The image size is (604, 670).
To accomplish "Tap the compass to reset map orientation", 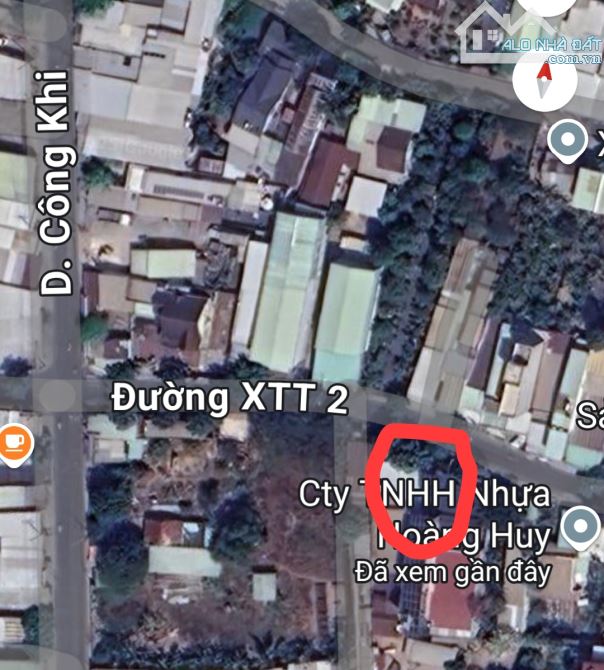I will pos(545,82).
